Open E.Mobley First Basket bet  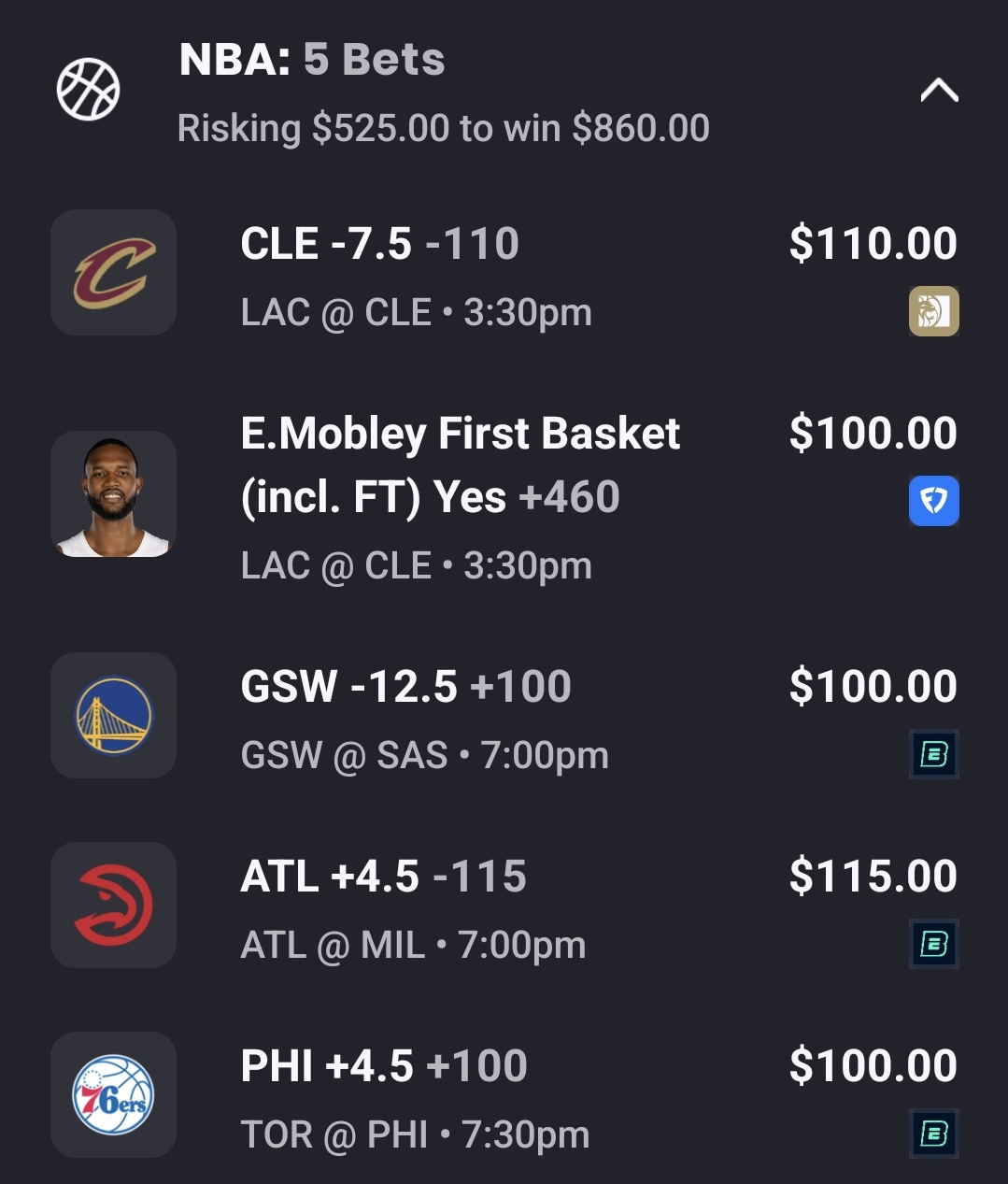click(460, 464)
